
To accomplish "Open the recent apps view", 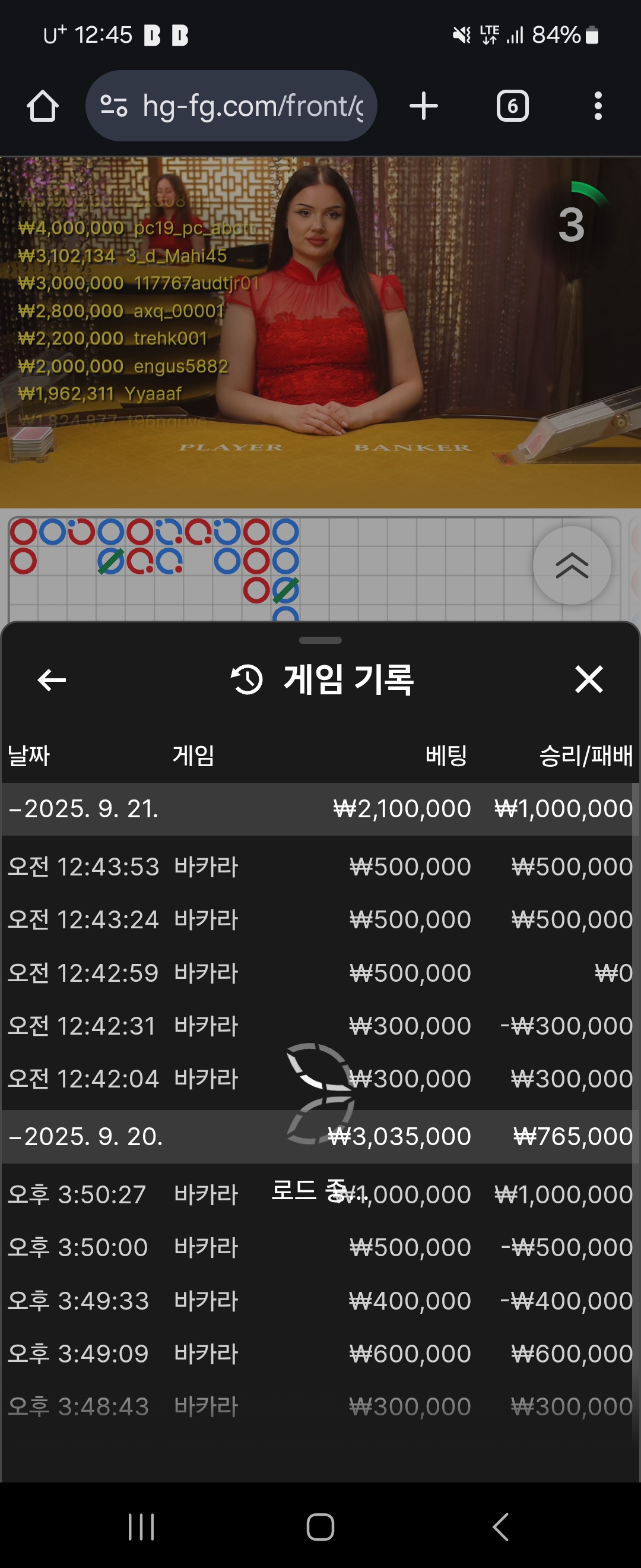I will [x=141, y=1526].
